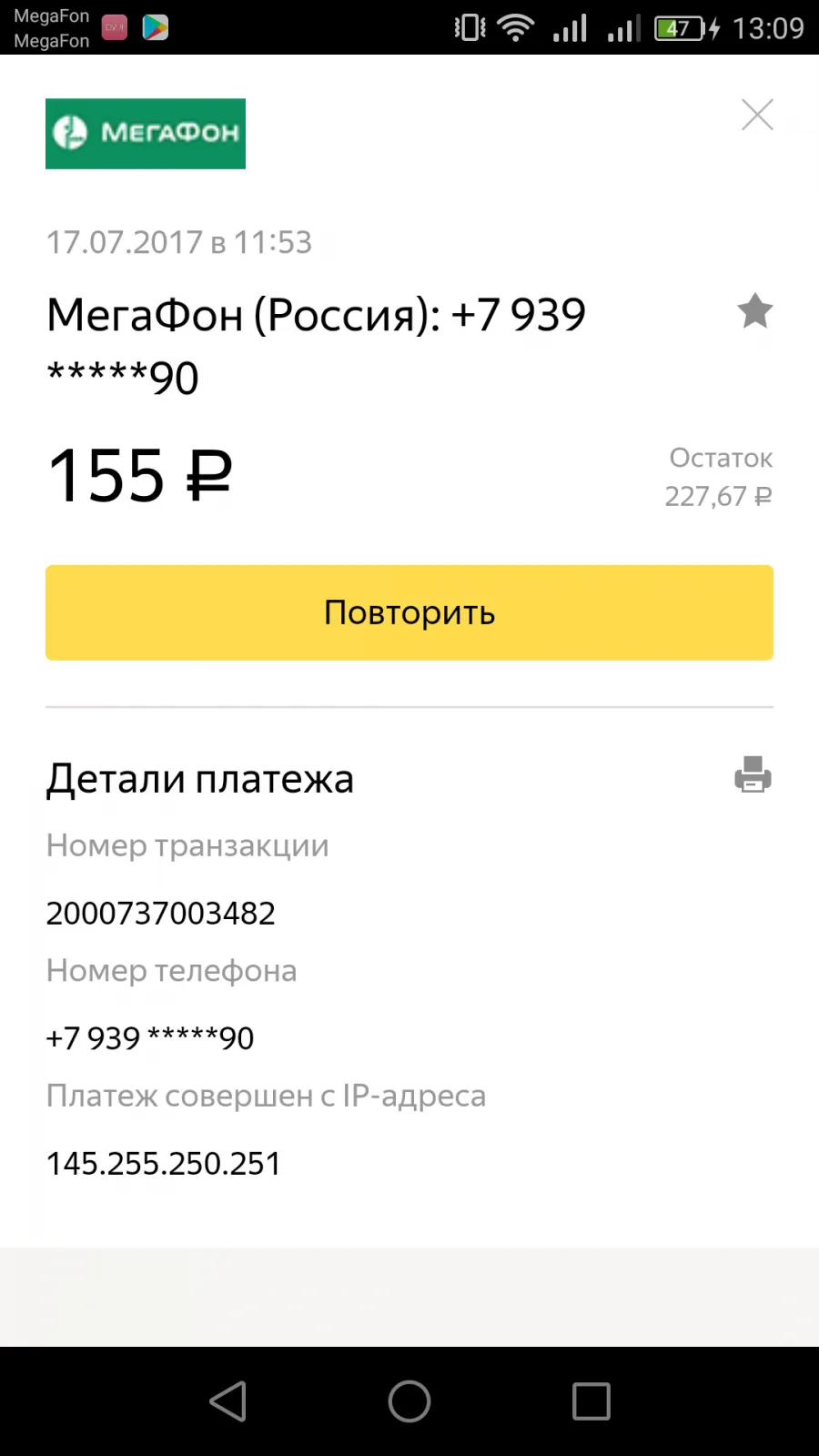Open recent apps from the navigation bar

click(x=591, y=1401)
